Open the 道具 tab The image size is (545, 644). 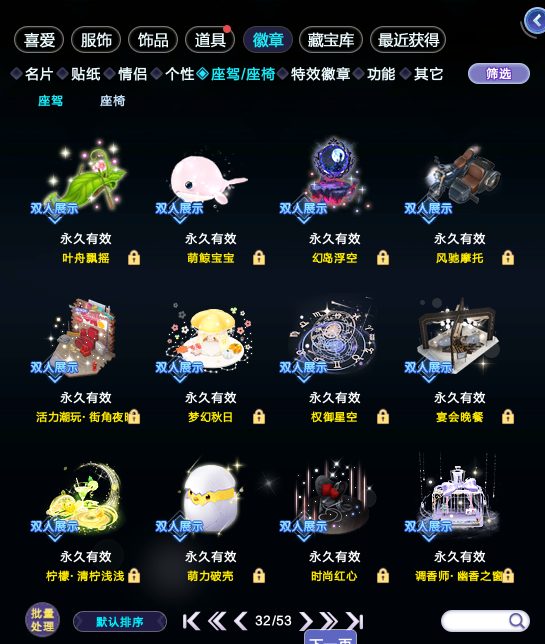pyautogui.click(x=210, y=40)
